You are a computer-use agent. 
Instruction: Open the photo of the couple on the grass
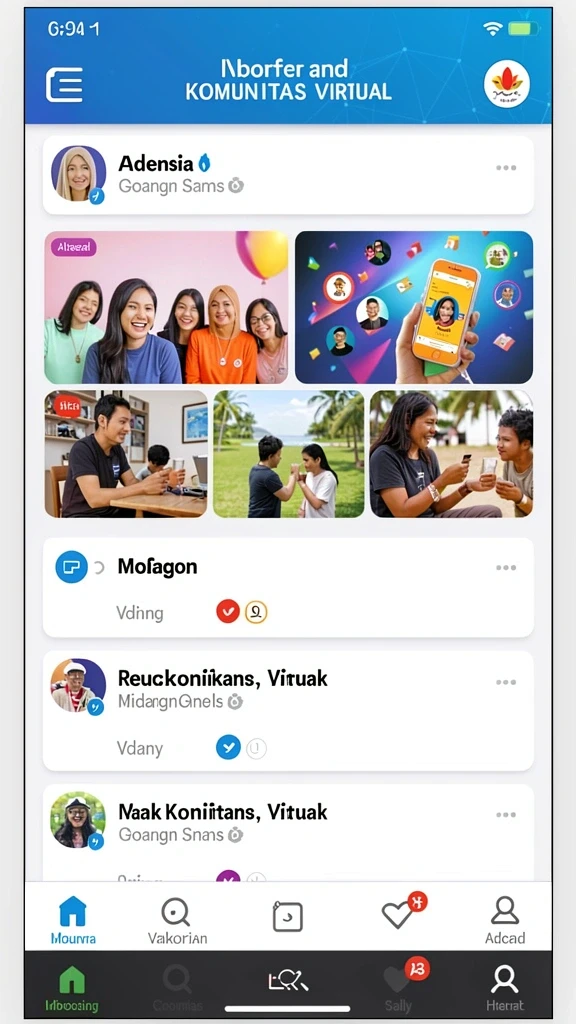coord(289,454)
